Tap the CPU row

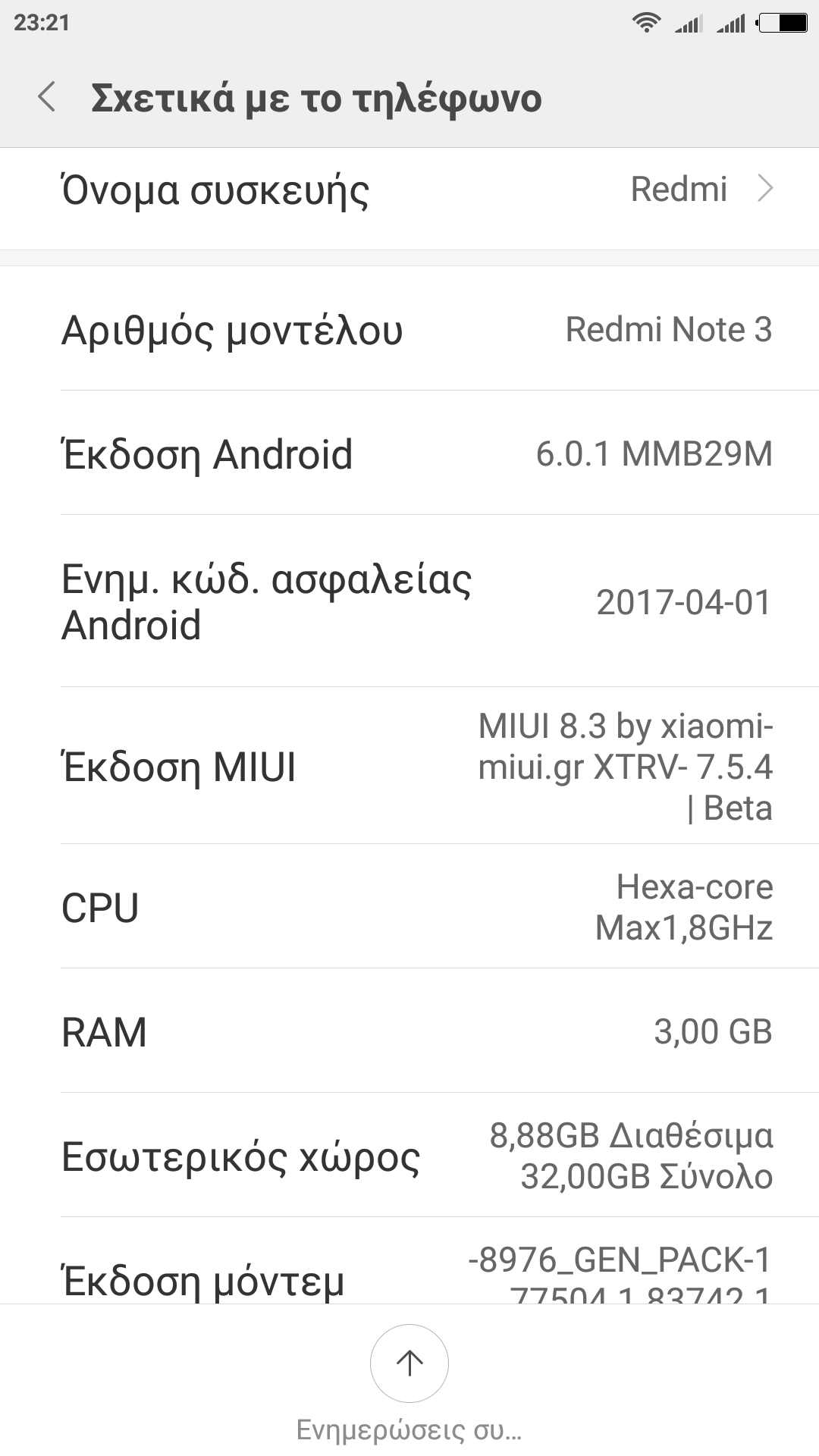point(409,907)
